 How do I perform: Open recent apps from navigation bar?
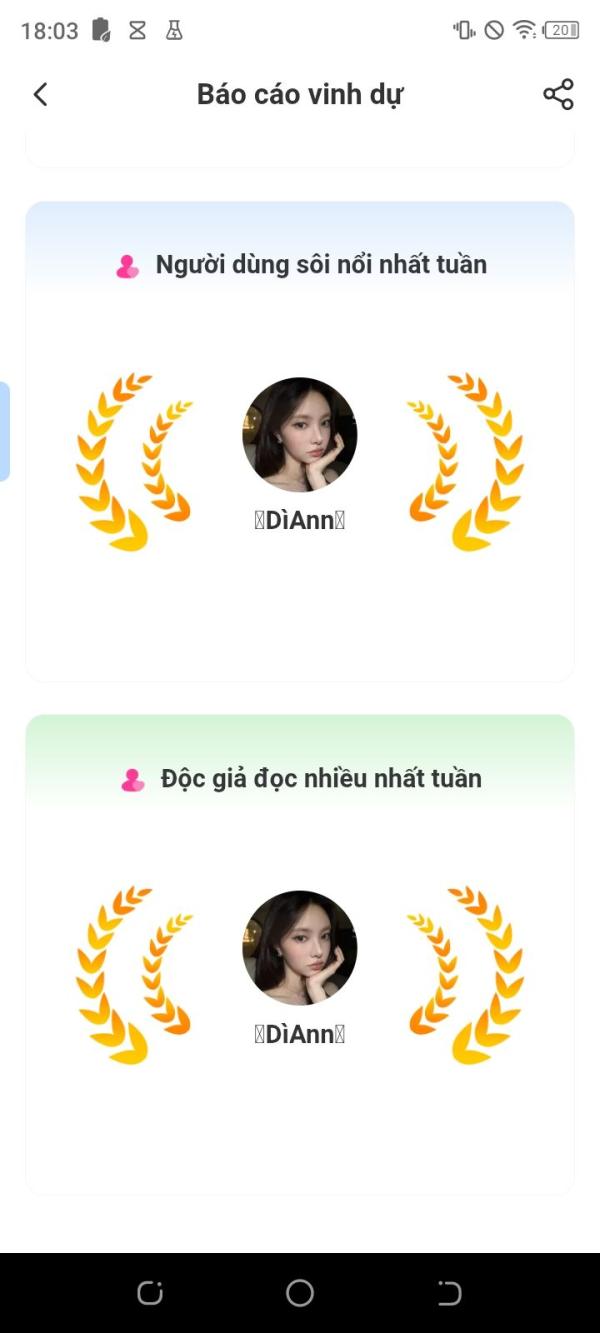click(150, 1293)
